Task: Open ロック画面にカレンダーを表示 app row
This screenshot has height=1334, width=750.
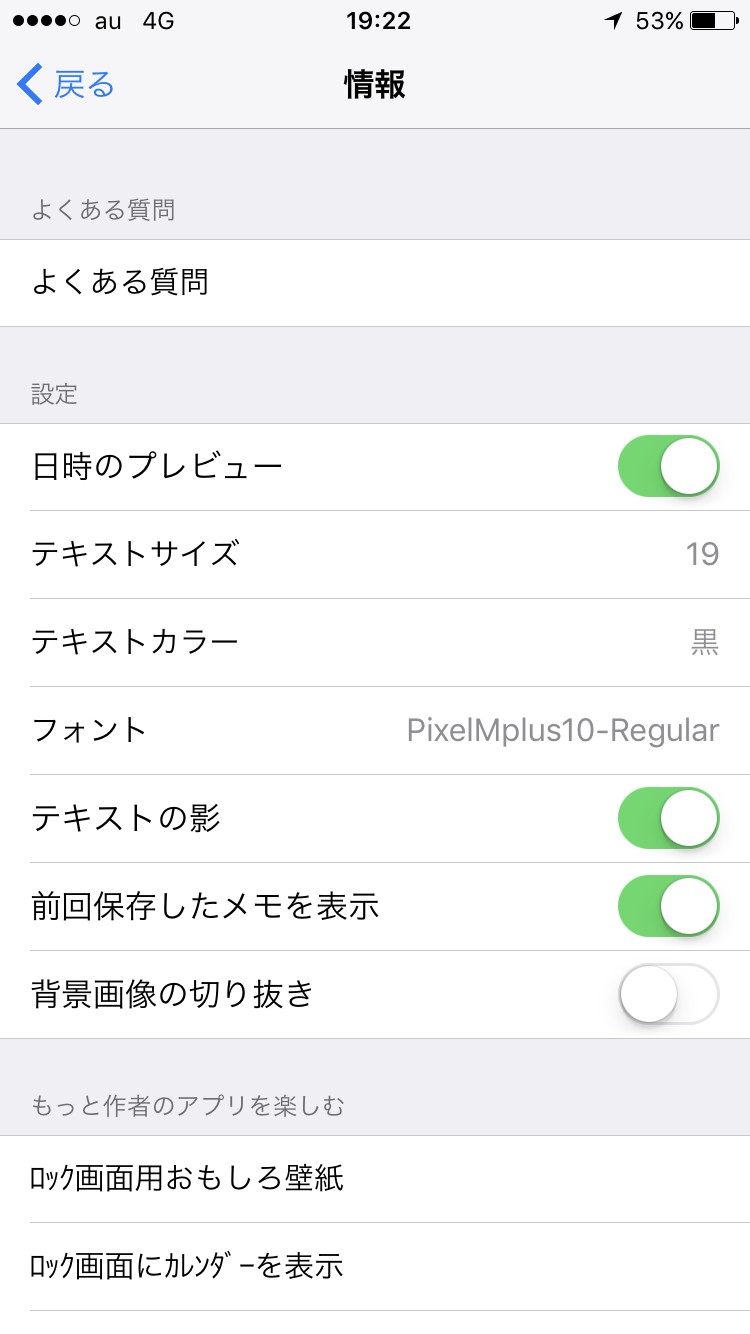Action: [375, 1267]
